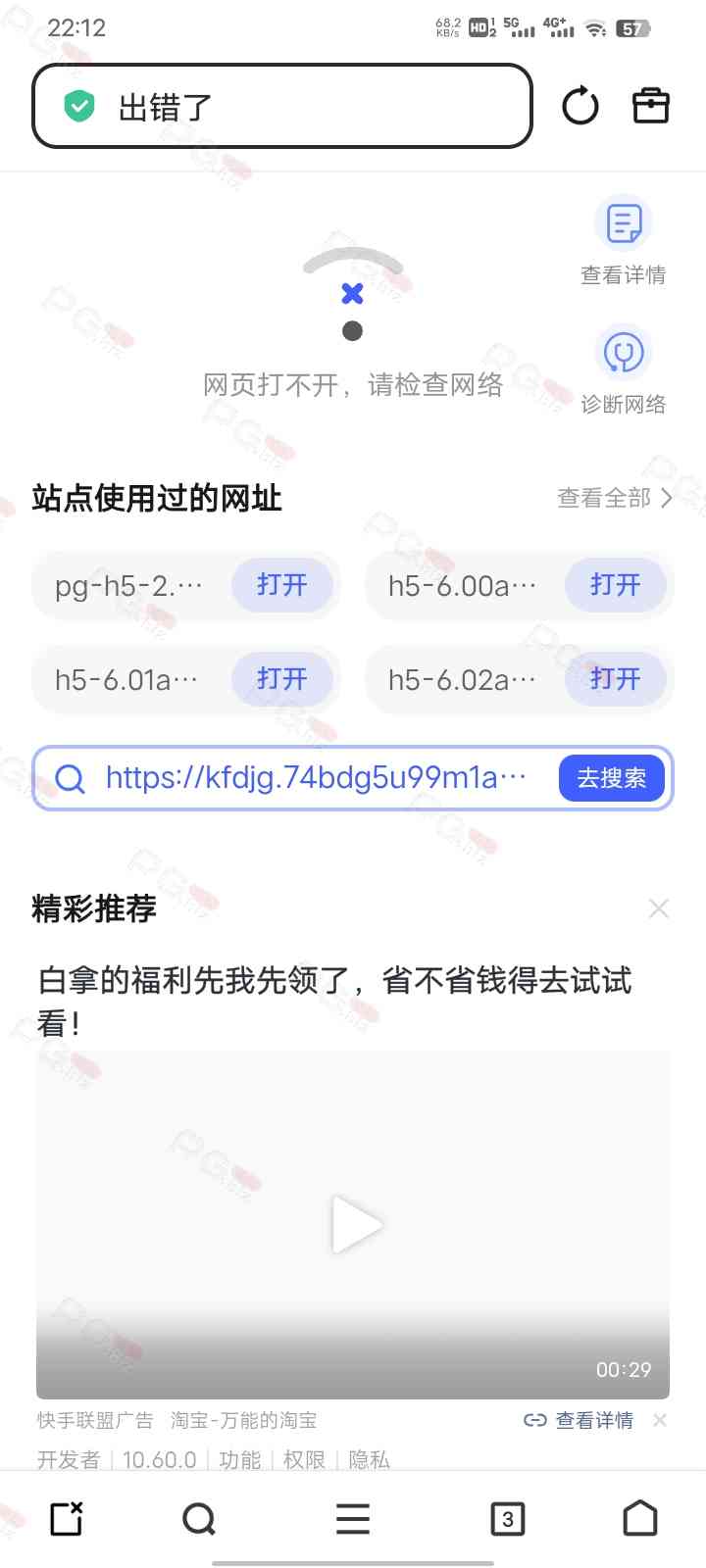Go to the browser home page
Screen dimensions: 706x1568
pos(640,1519)
